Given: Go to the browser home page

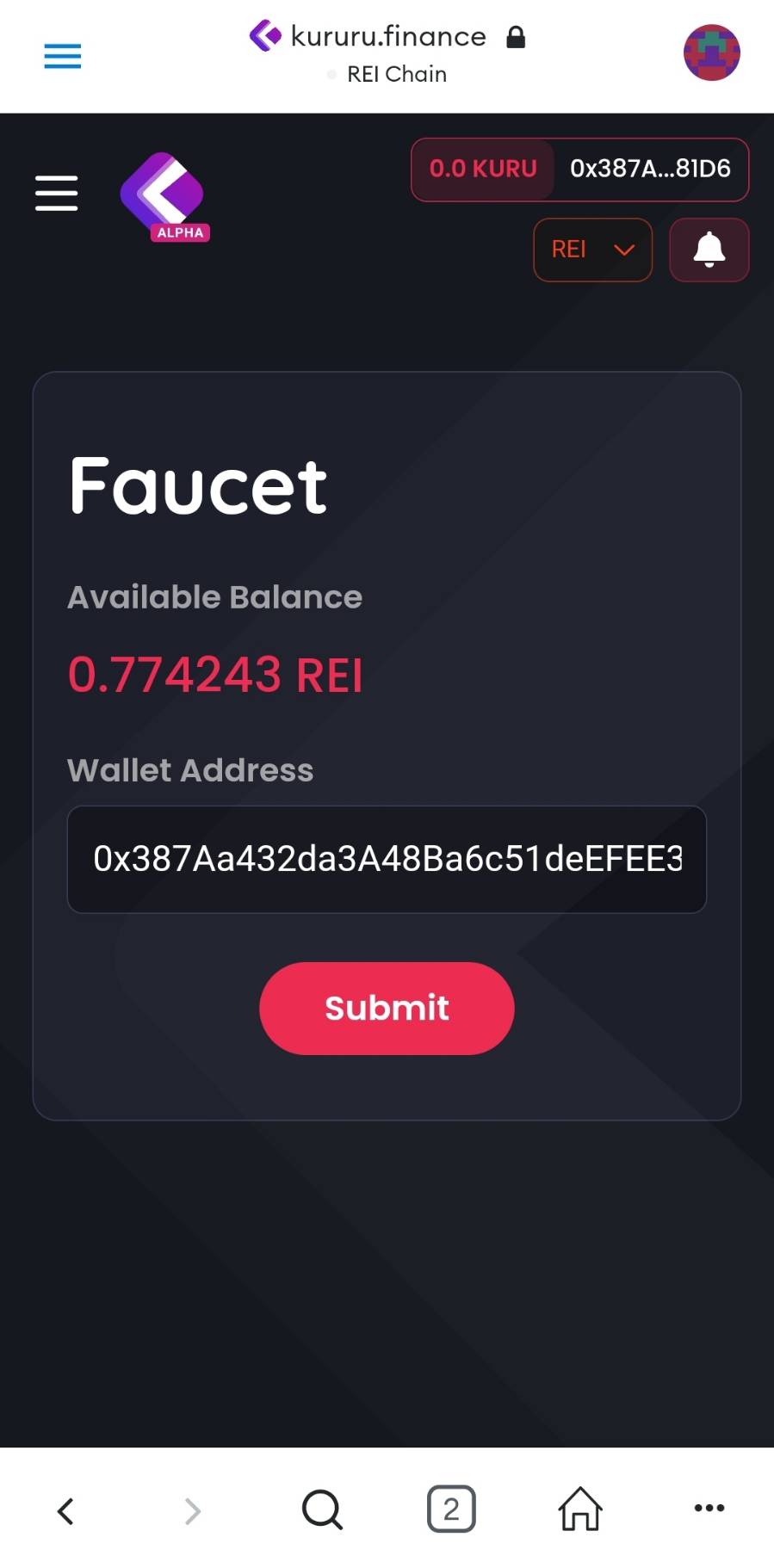Looking at the screenshot, I should click(x=580, y=1509).
